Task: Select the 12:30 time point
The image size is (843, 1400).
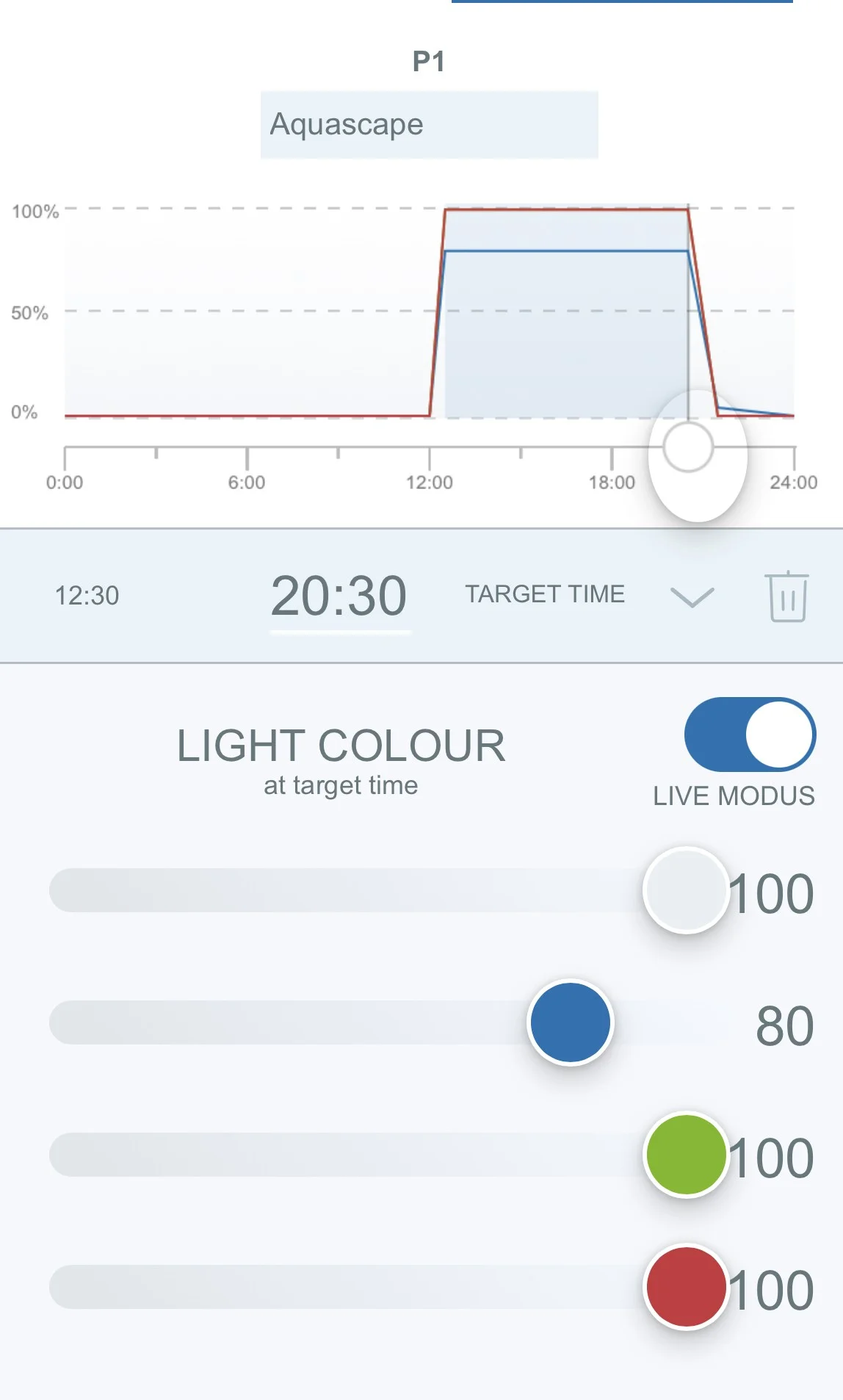Action: point(87,596)
